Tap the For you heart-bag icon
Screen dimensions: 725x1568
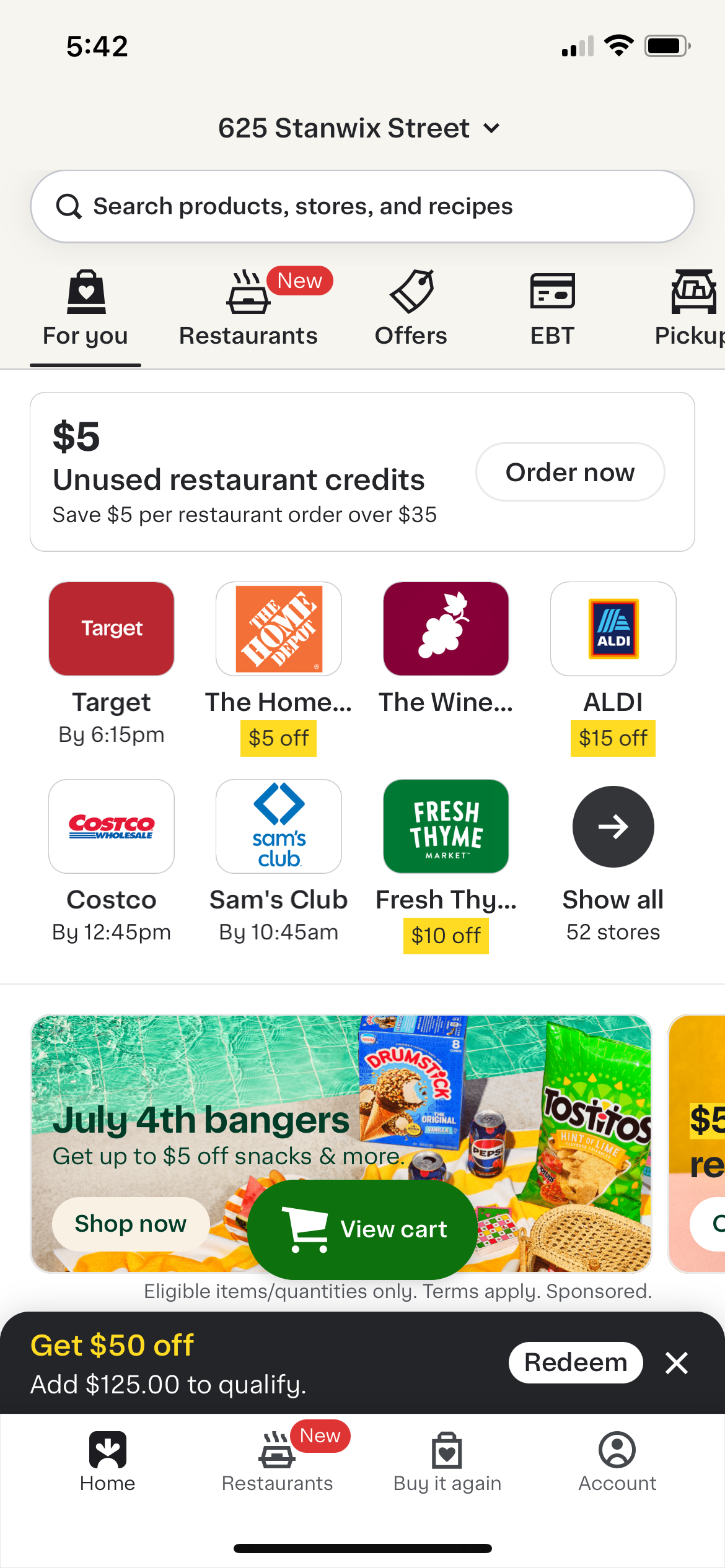coord(85,291)
